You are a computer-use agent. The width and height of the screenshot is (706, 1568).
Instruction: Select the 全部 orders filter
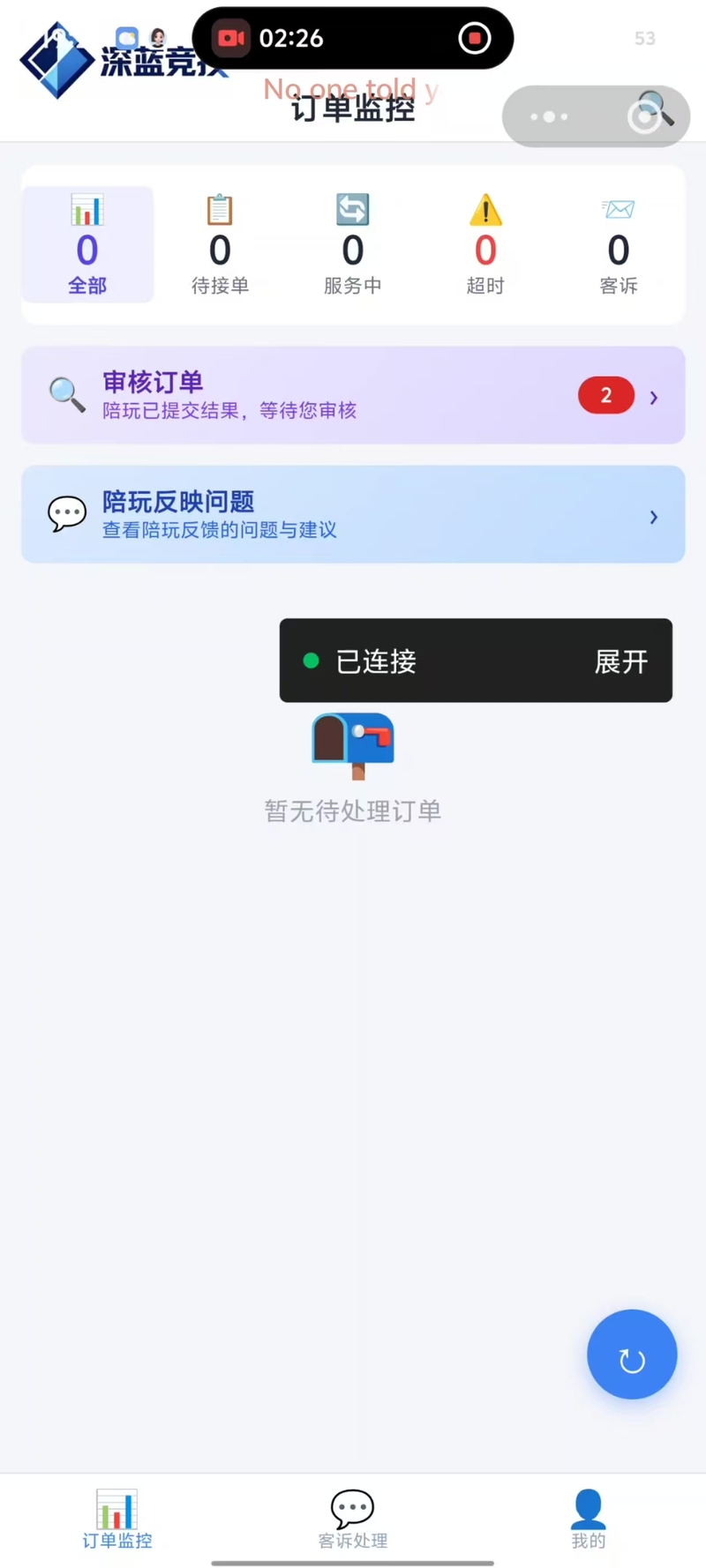[x=87, y=244]
